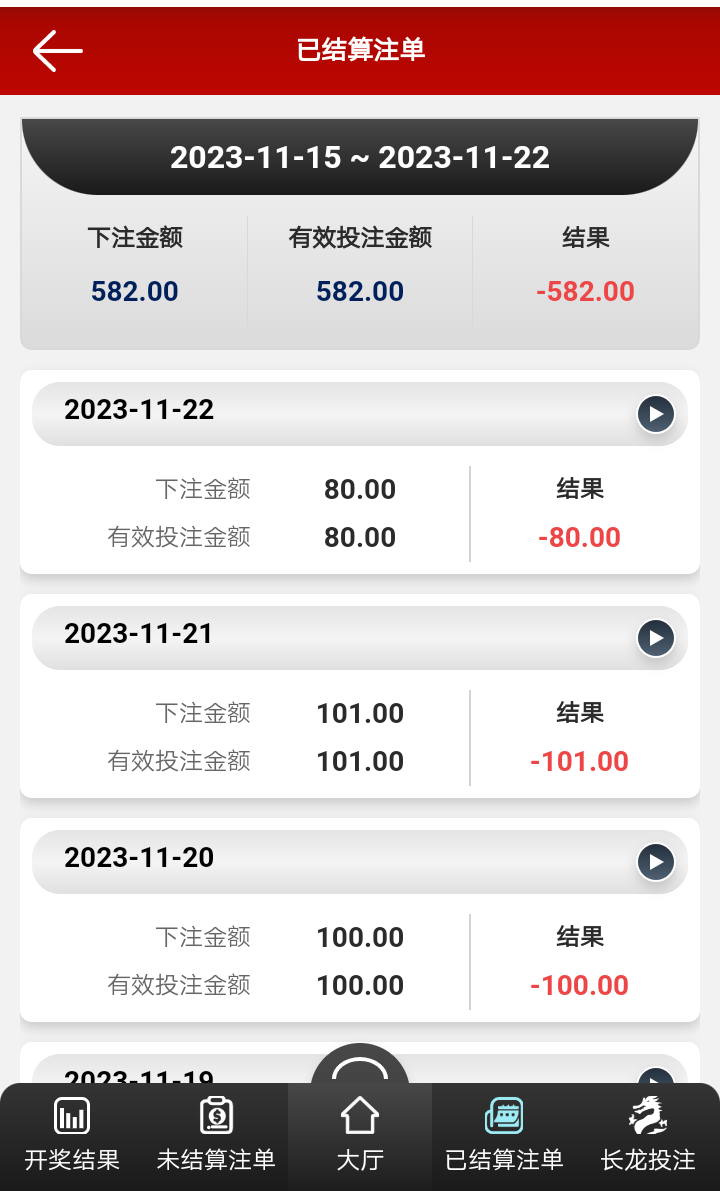720x1191 pixels.
Task: Open the 2023-11-15 ~ 2023-11-22 date range
Action: tap(360, 157)
